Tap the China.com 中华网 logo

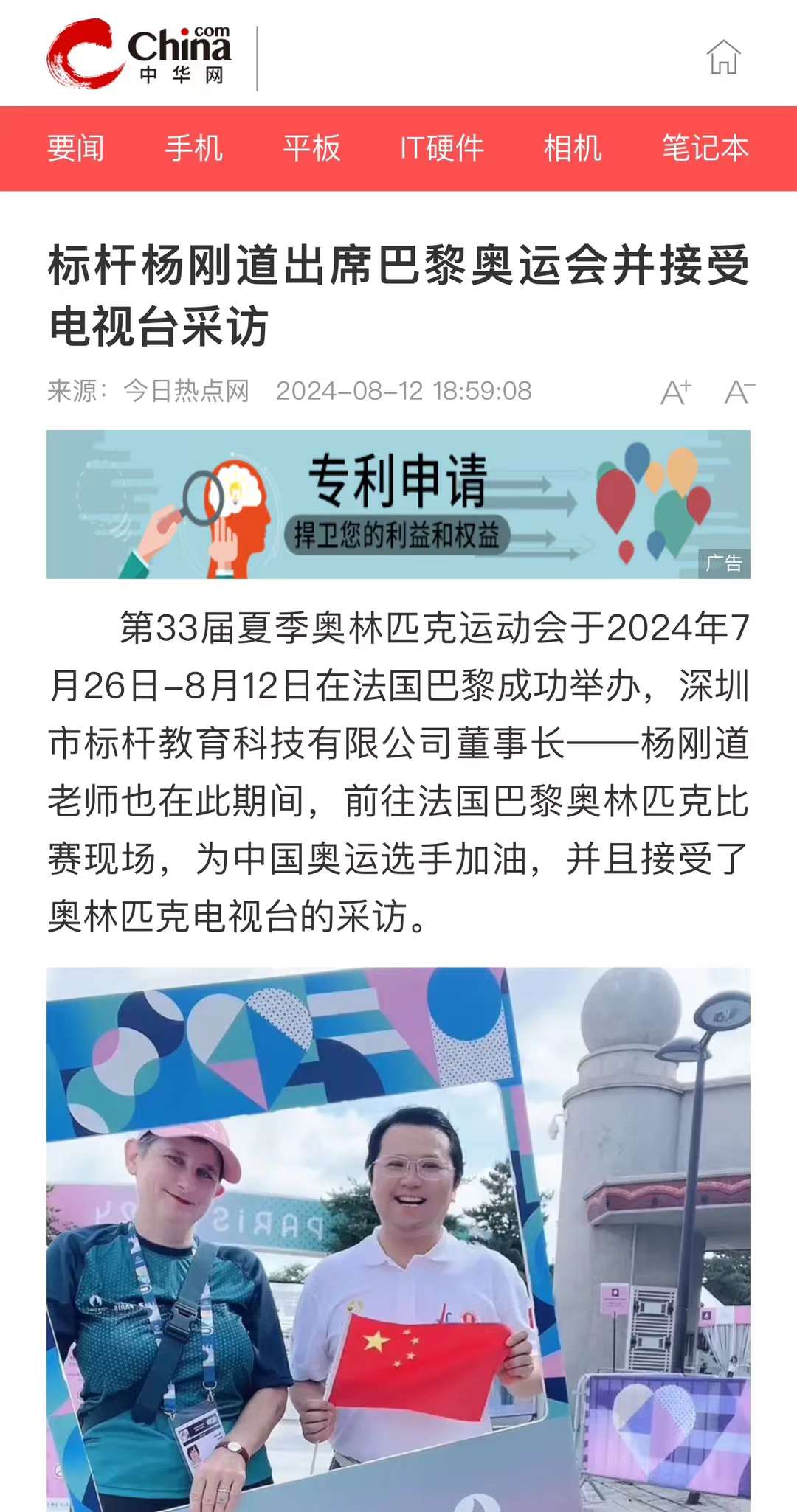pyautogui.click(x=139, y=55)
